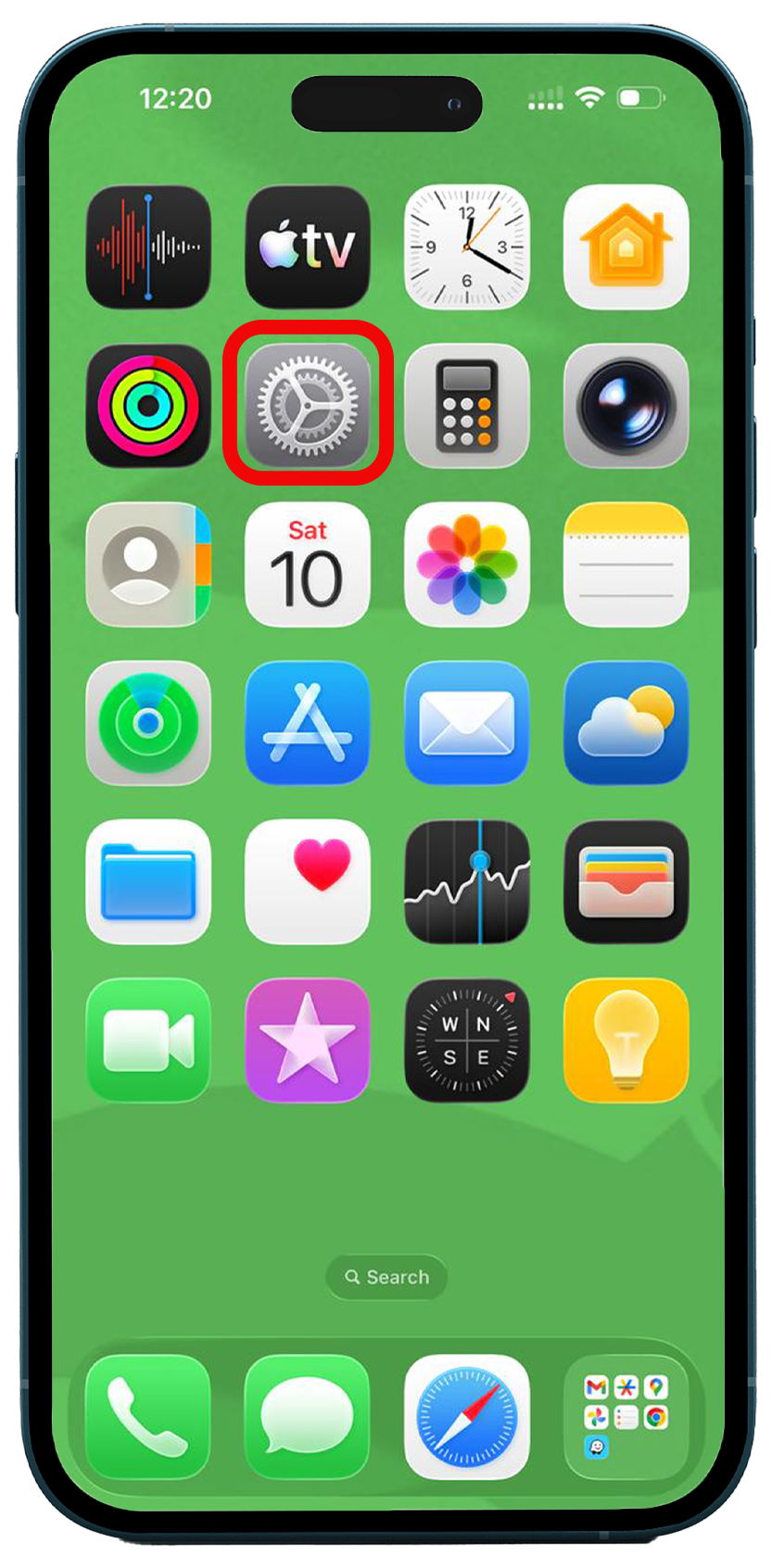Open the Clock app
Viewport: 772px width, 1568px height.
click(467, 247)
